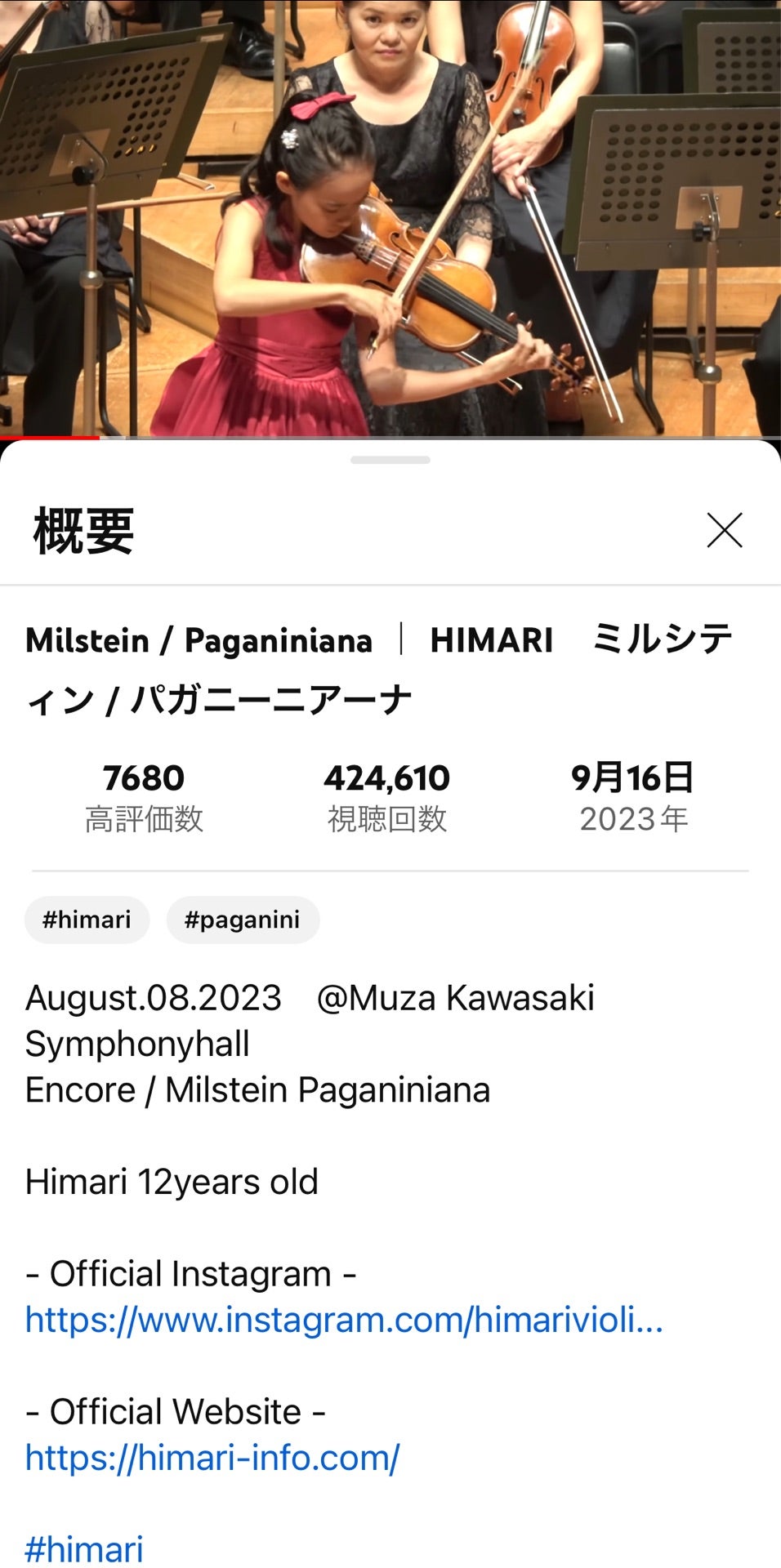The width and height of the screenshot is (781, 1568).
Task: Tap the blue #himari hashtag link
Action: click(84, 1549)
